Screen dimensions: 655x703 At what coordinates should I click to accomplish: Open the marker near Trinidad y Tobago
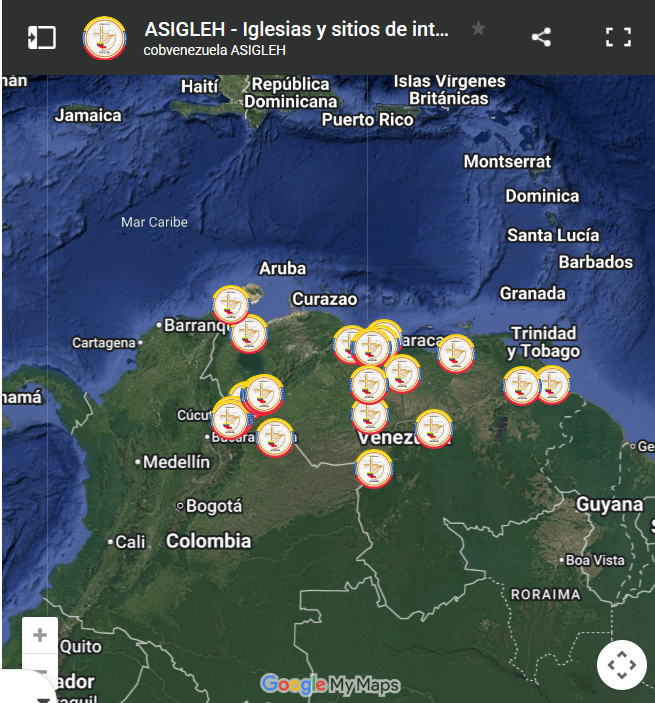(552, 384)
